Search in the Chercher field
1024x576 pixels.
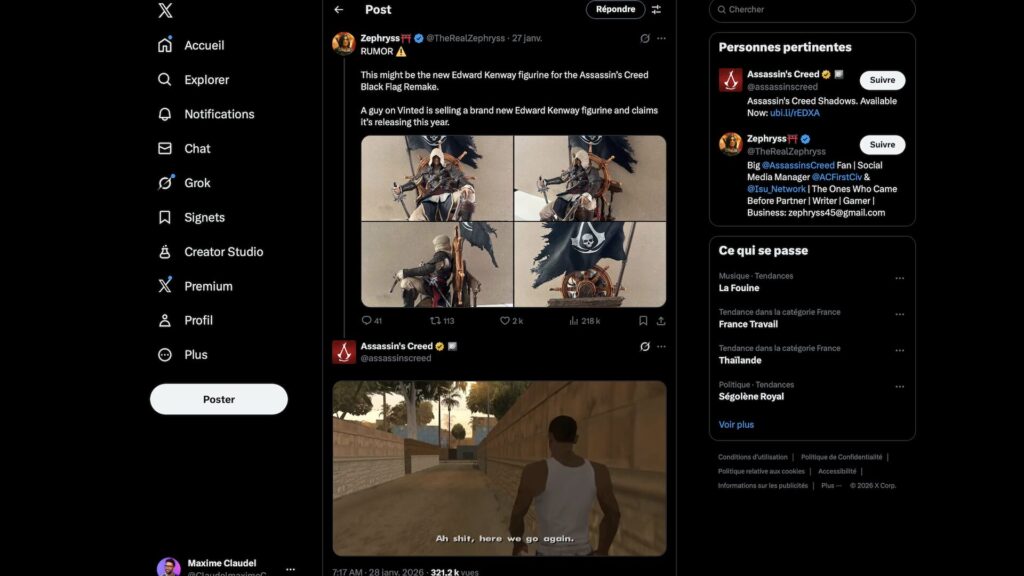click(810, 10)
